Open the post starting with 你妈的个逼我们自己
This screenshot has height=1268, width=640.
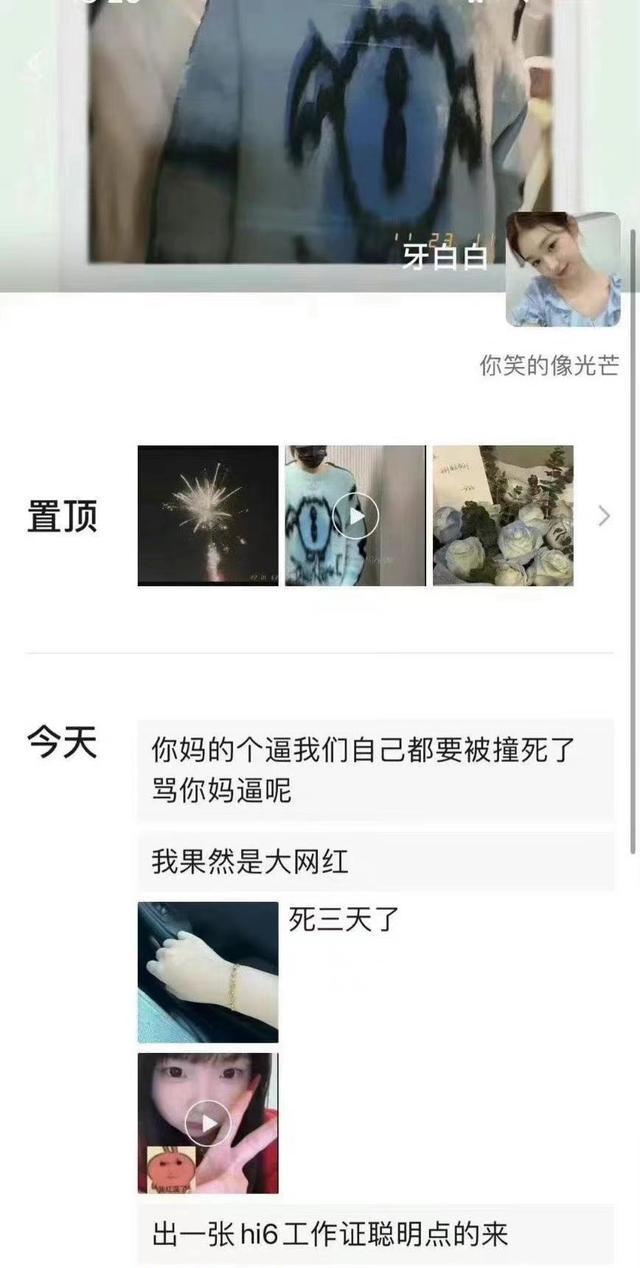pos(375,770)
